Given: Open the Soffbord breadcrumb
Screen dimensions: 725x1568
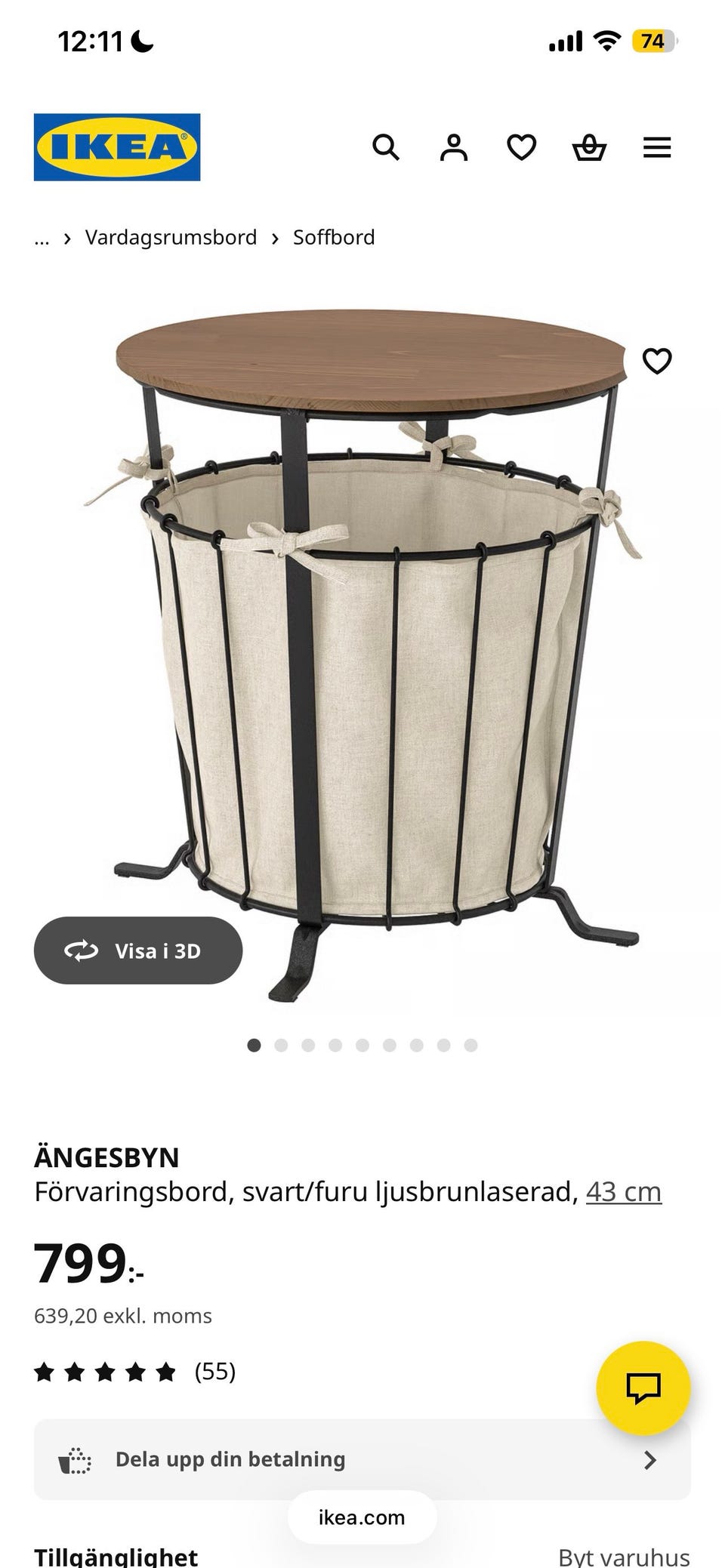Looking at the screenshot, I should click(334, 238).
